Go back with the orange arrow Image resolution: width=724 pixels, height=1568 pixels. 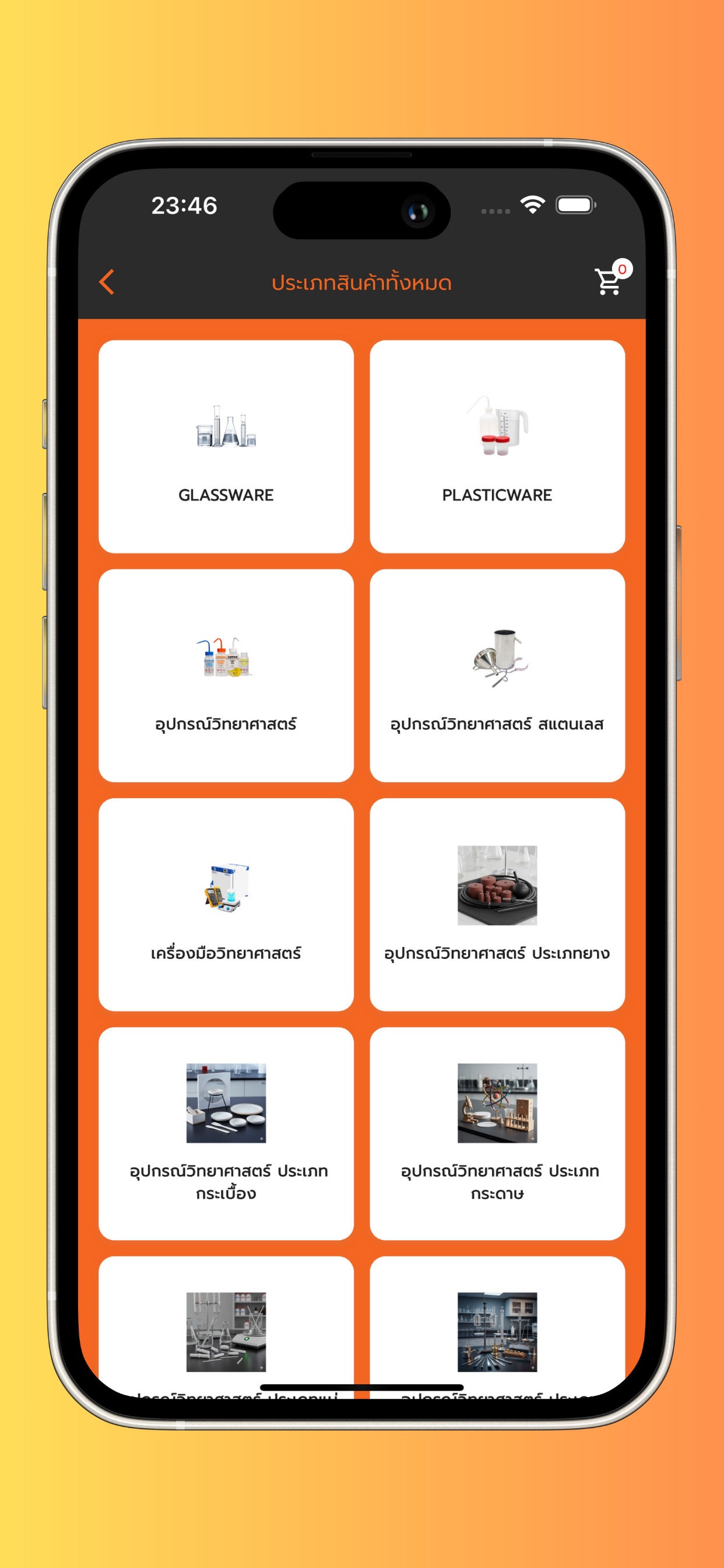click(107, 282)
